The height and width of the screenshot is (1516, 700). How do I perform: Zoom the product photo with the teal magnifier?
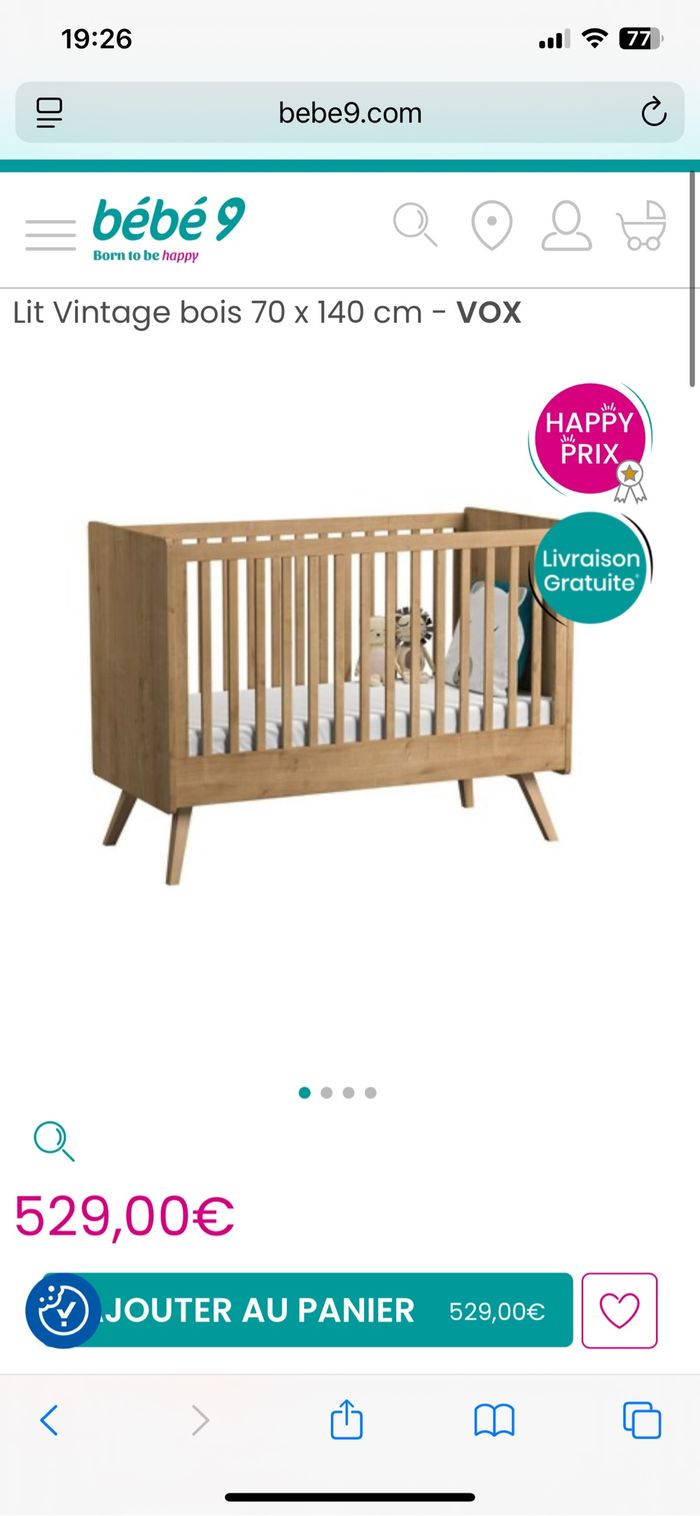coord(54,1140)
